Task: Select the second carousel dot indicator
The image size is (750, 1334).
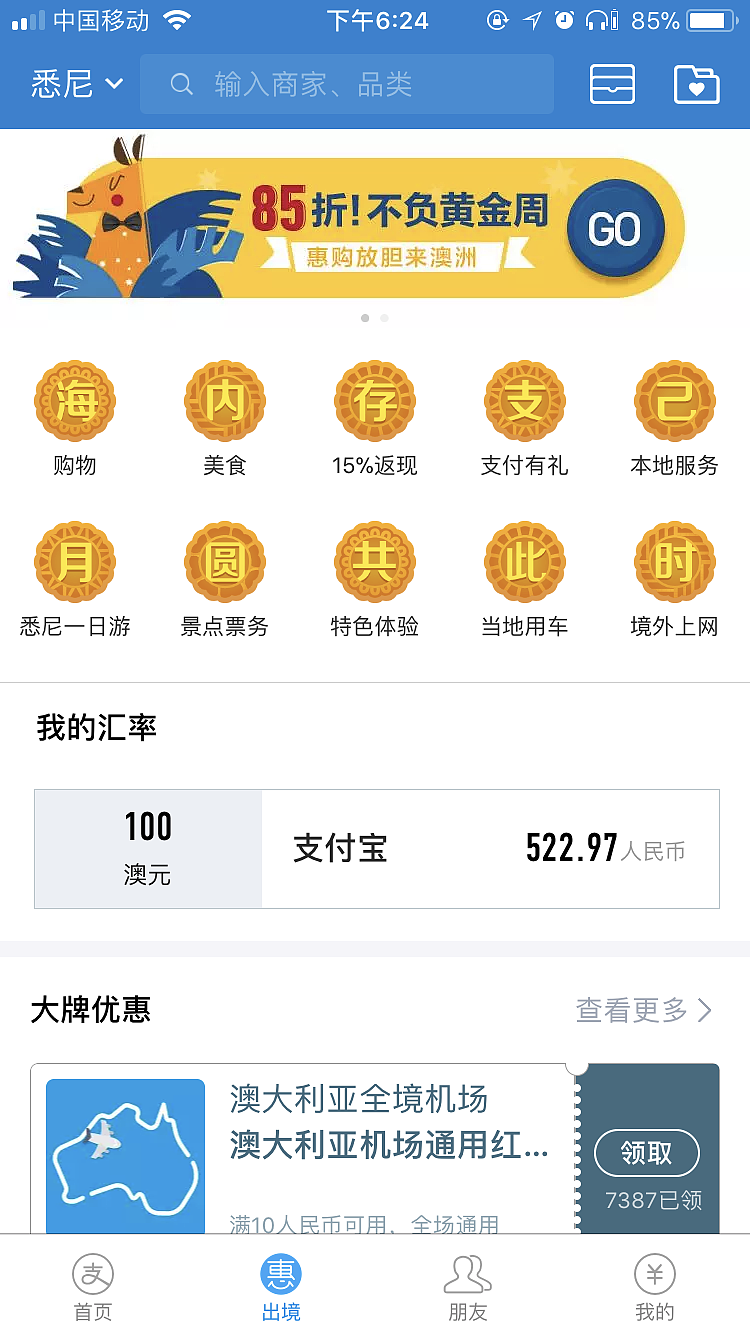Action: [x=385, y=317]
